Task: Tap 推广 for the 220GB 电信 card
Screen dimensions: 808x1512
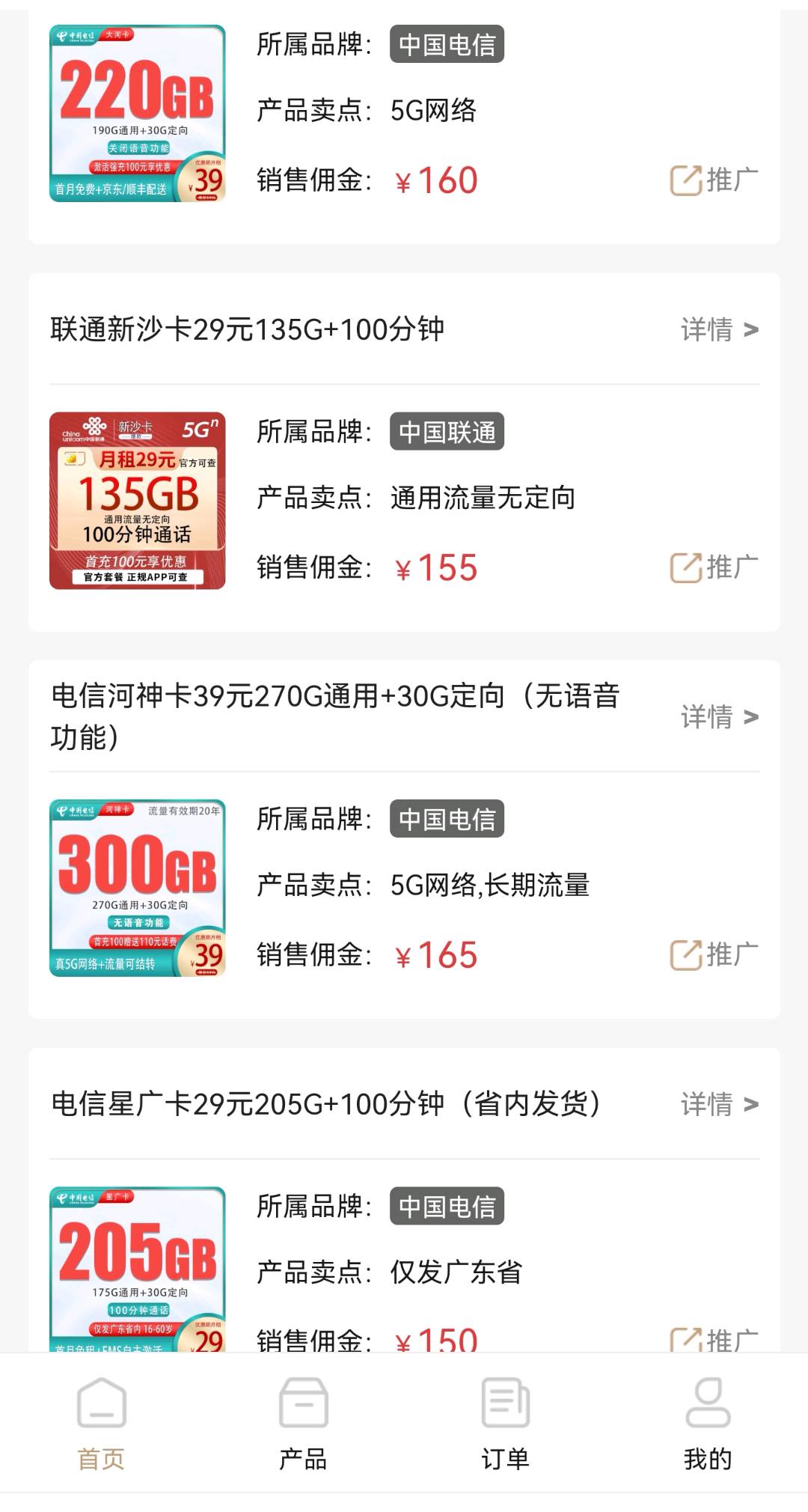Action: pyautogui.click(x=714, y=180)
